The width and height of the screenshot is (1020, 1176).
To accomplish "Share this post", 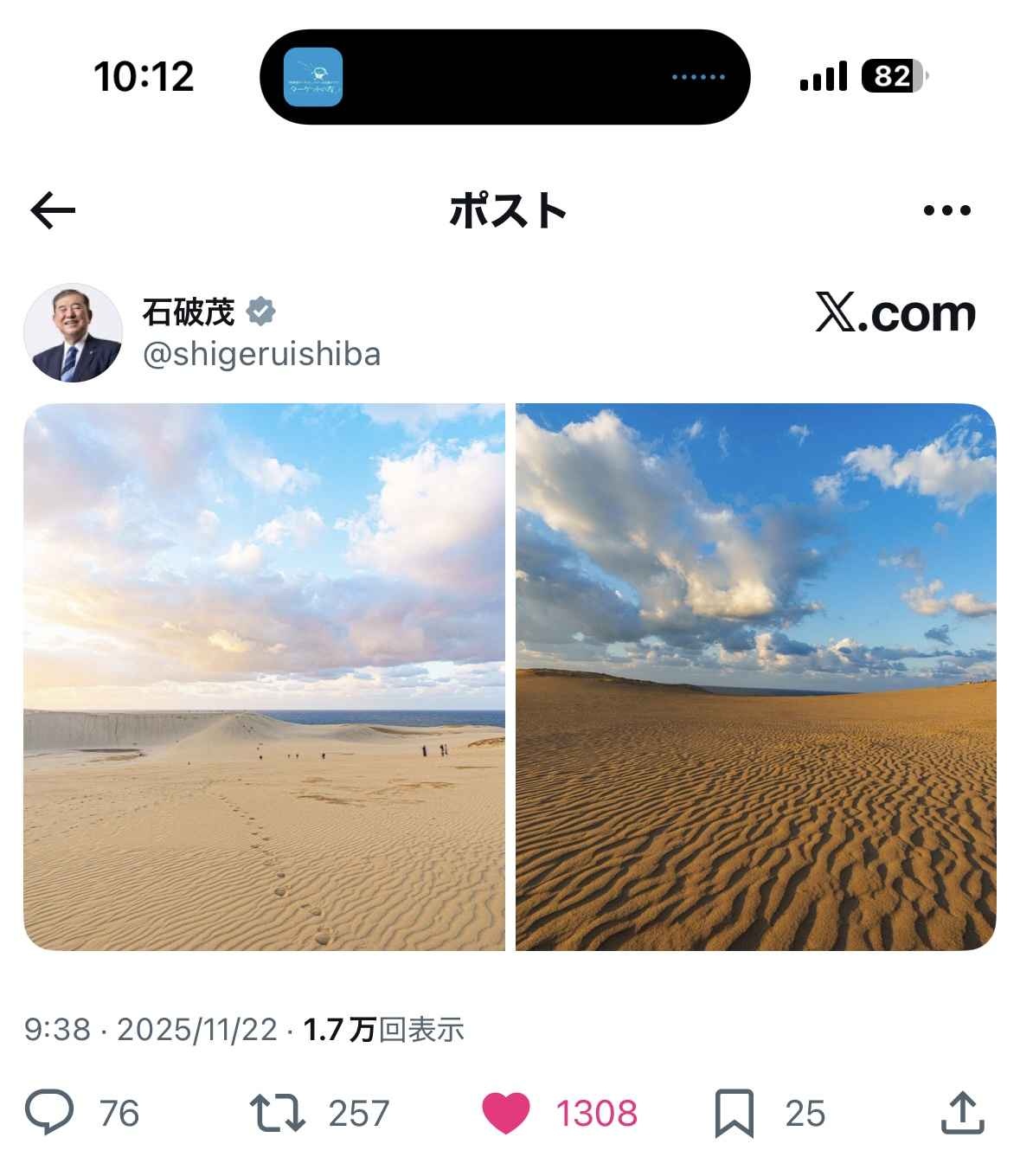I will click(962, 1112).
